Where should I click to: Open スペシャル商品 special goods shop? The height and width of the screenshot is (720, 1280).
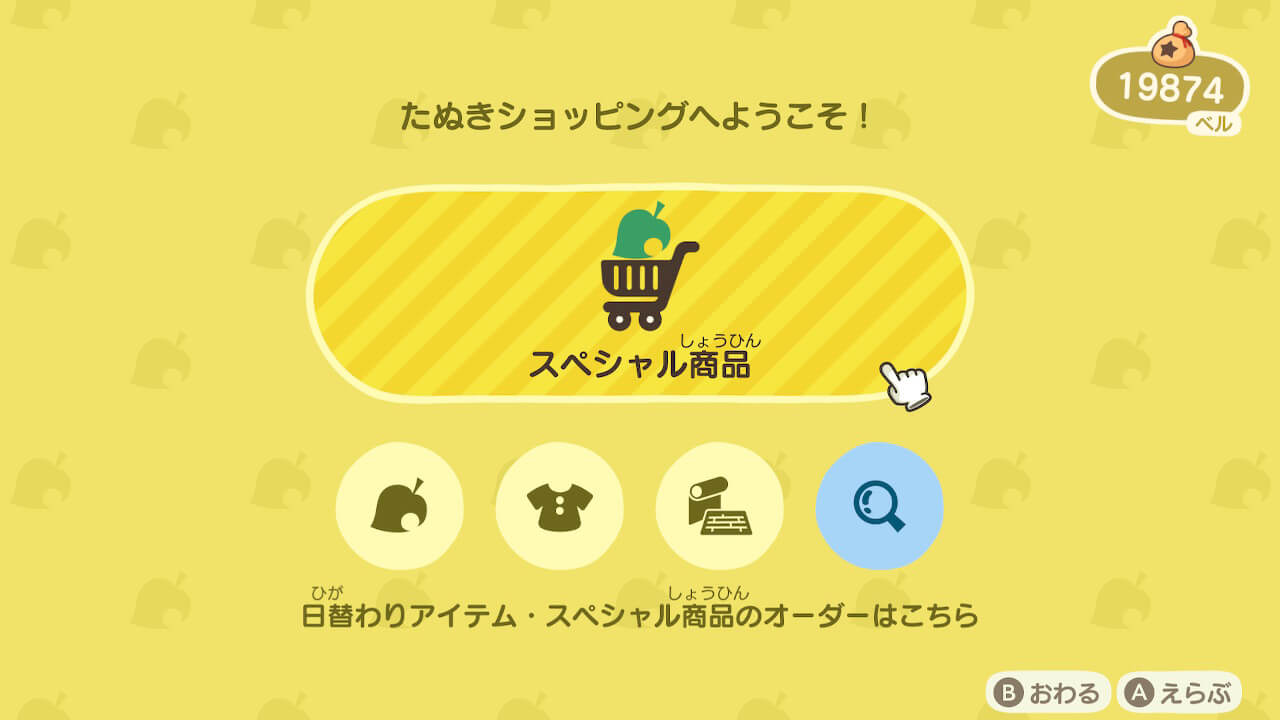click(x=640, y=295)
